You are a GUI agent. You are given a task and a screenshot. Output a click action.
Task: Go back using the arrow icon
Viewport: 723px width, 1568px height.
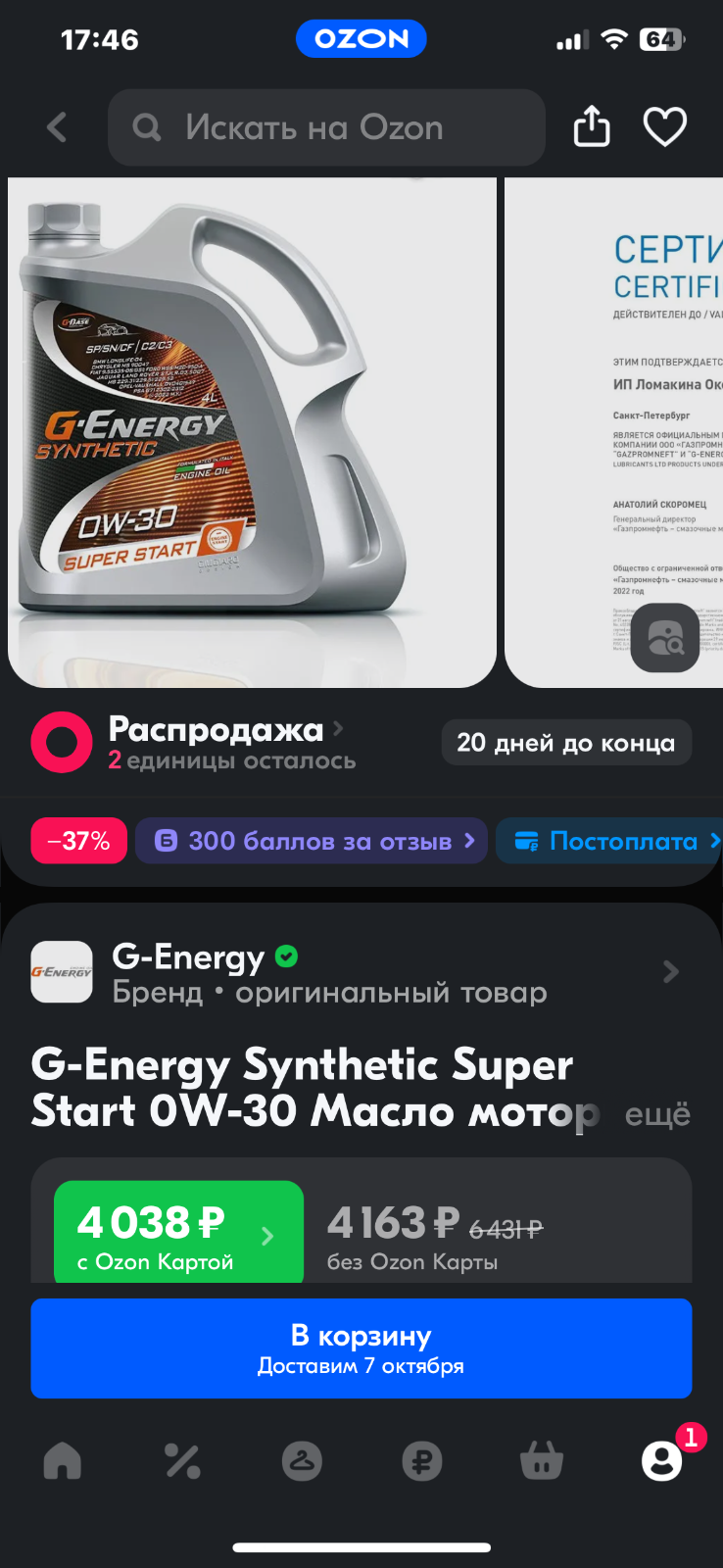57,126
